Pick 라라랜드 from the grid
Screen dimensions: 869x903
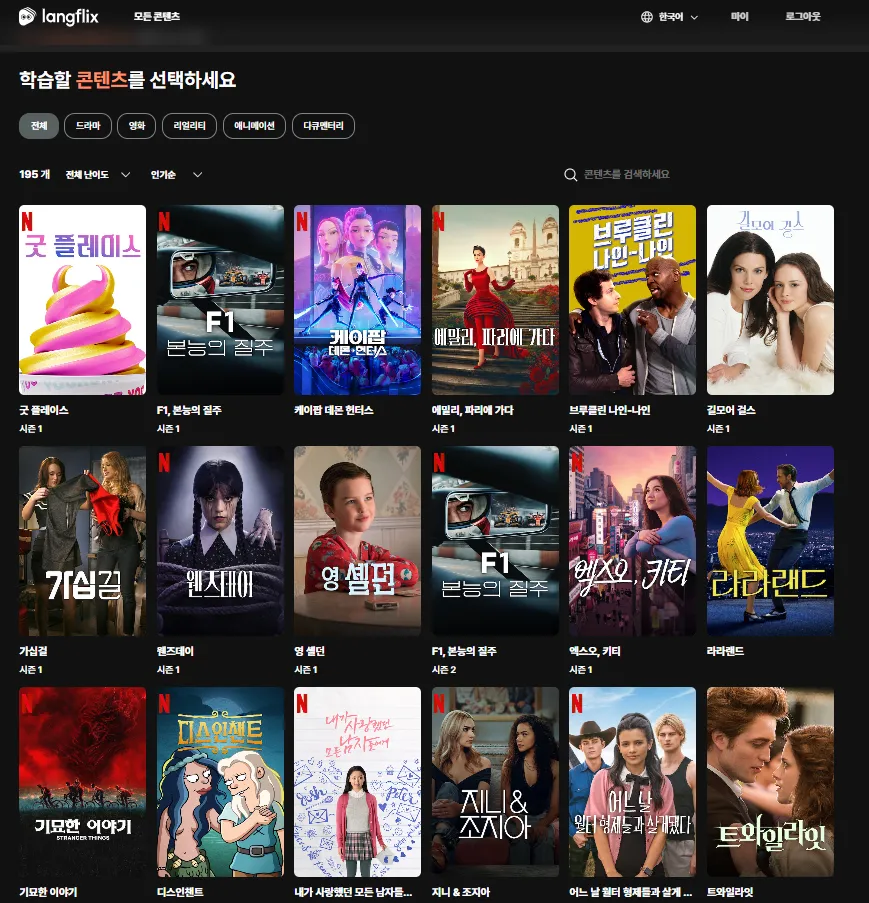[x=770, y=540]
